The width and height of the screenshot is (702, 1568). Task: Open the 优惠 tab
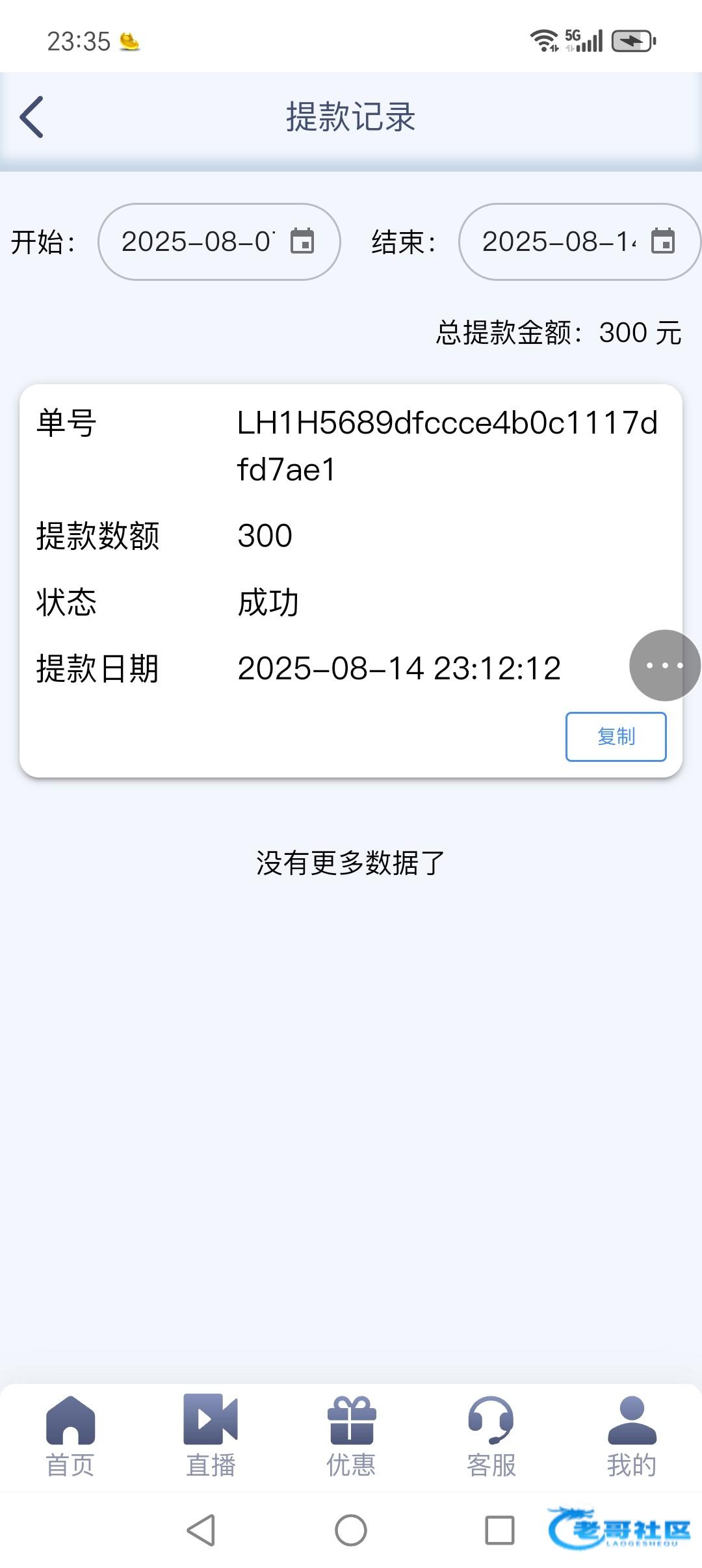coord(351,1437)
